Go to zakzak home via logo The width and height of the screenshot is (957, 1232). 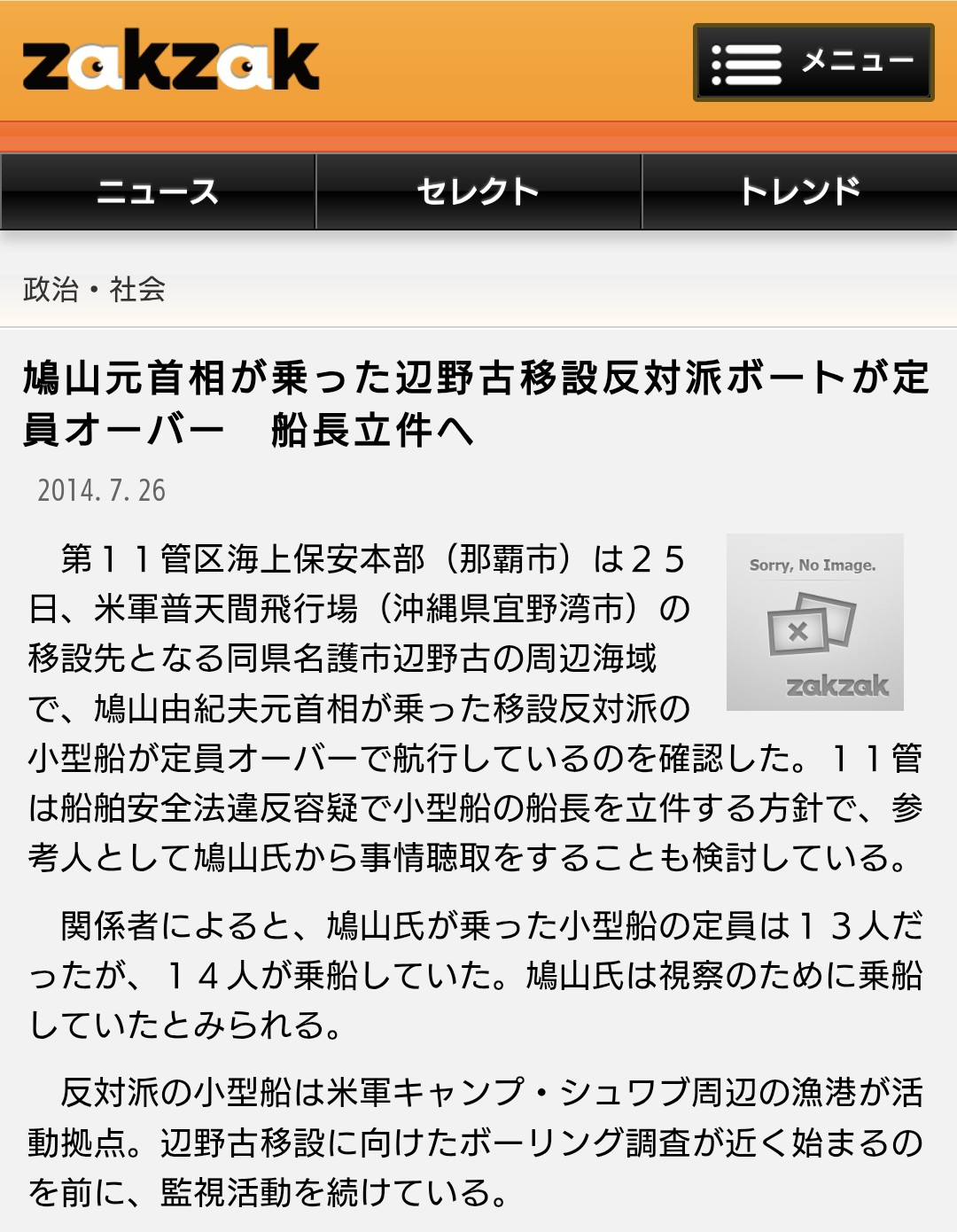pos(170,61)
